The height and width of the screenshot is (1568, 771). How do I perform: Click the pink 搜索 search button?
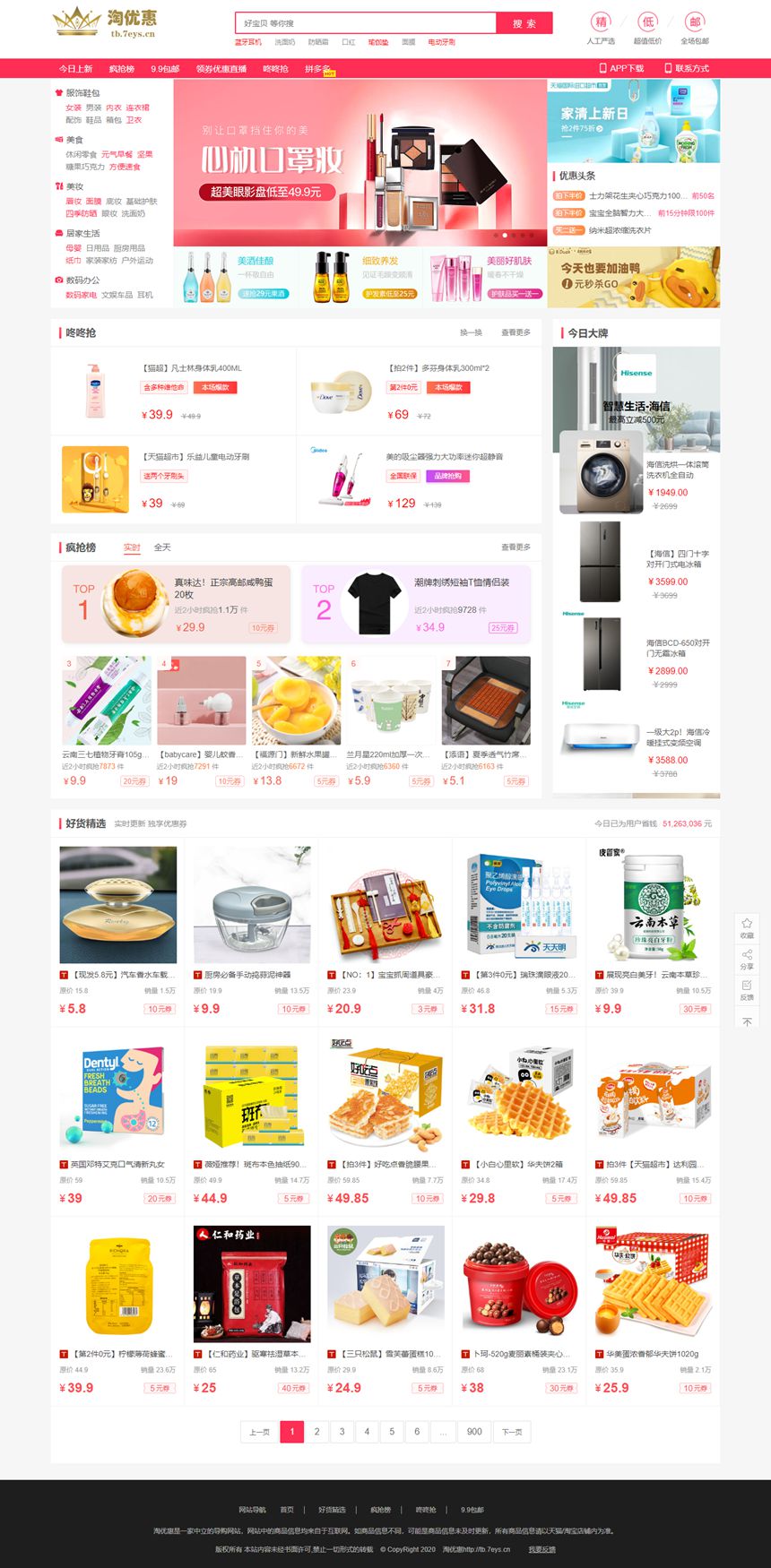[x=523, y=22]
